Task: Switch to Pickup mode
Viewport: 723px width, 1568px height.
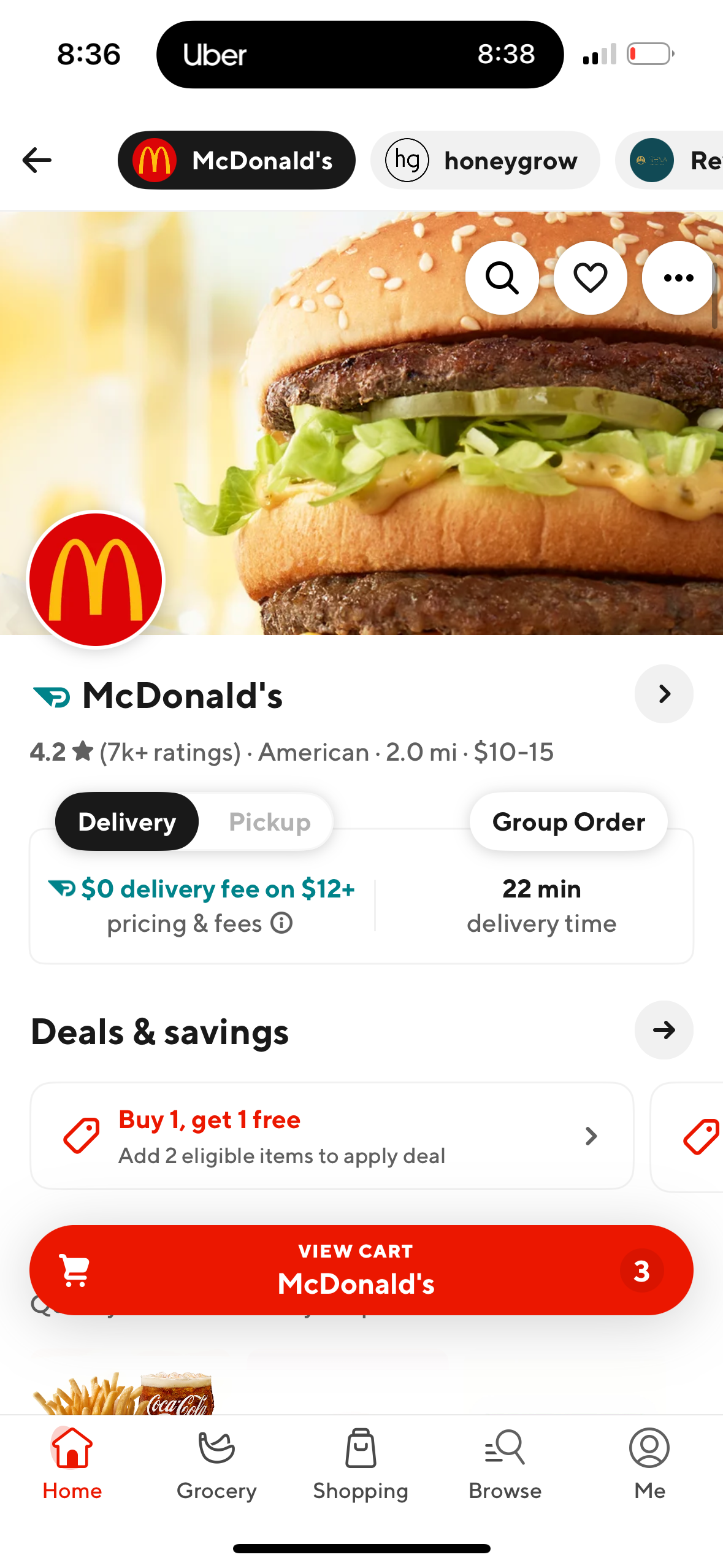Action: pyautogui.click(x=270, y=821)
